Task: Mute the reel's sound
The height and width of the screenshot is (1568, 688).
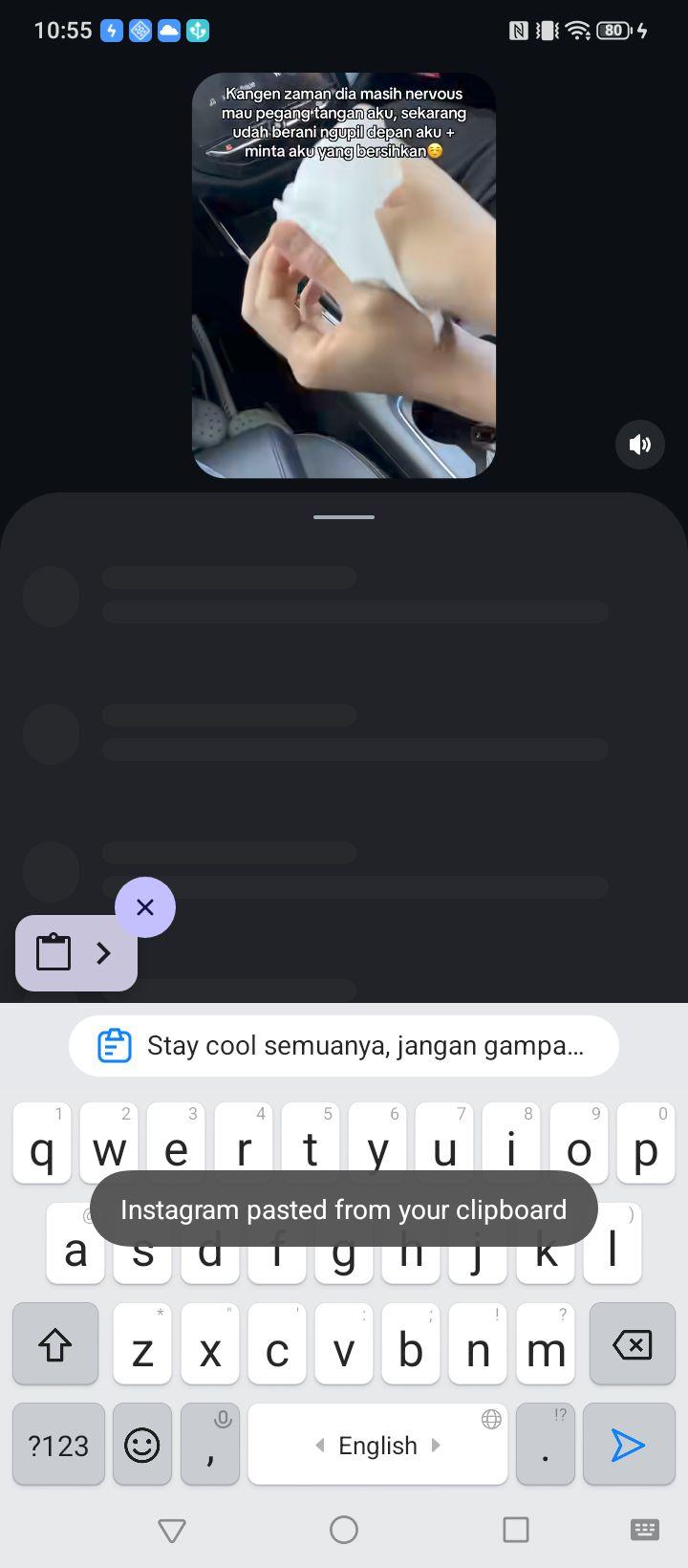Action: [x=640, y=445]
